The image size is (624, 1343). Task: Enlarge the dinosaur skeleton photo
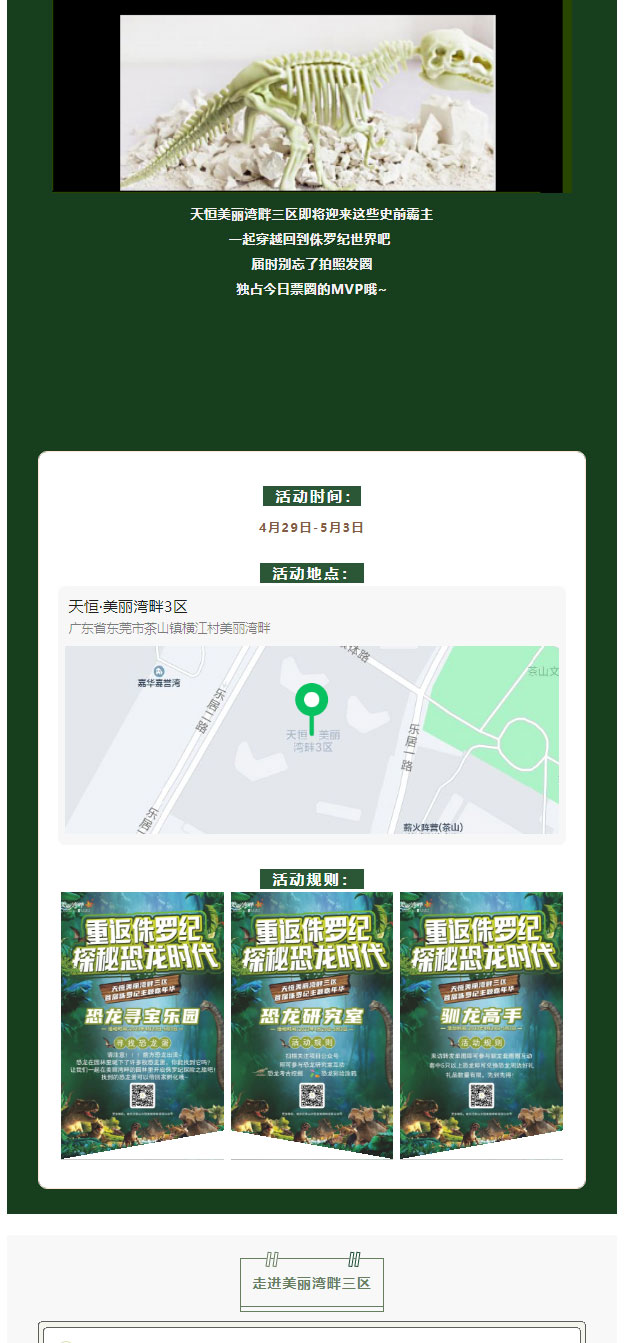(308, 102)
